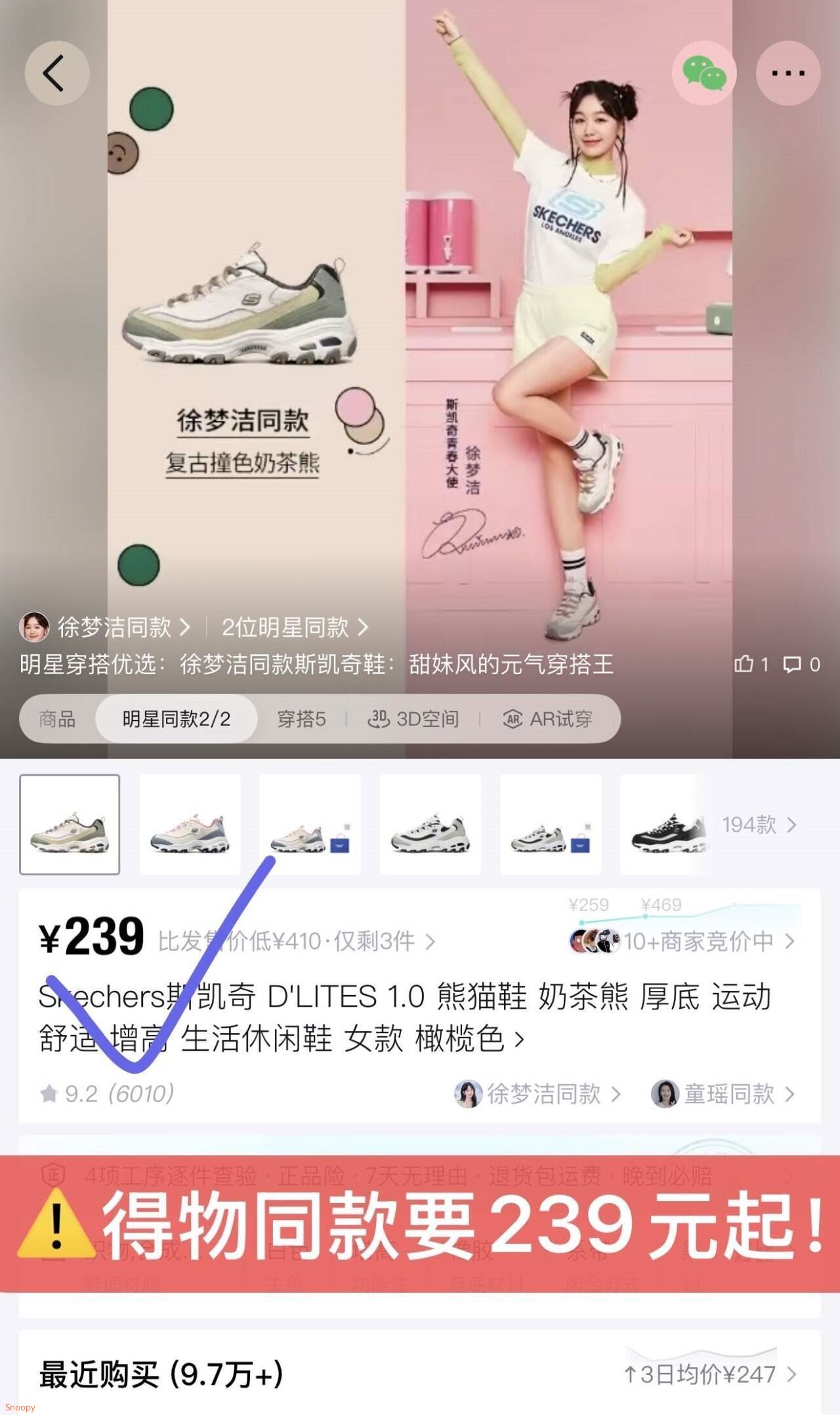Select the 明星同款2/2 tab
This screenshot has width=840, height=1415.
(x=176, y=719)
